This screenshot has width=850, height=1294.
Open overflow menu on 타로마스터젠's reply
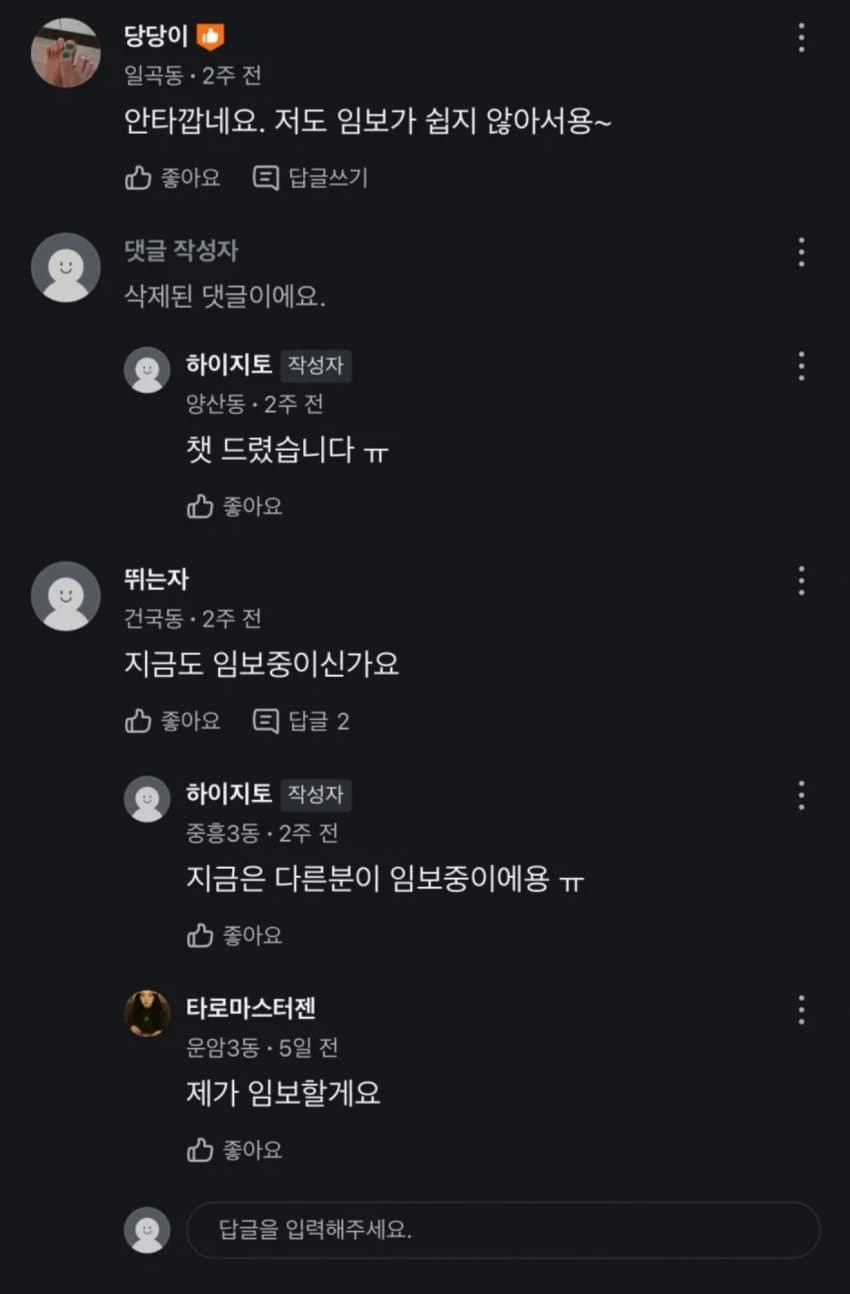801,1009
